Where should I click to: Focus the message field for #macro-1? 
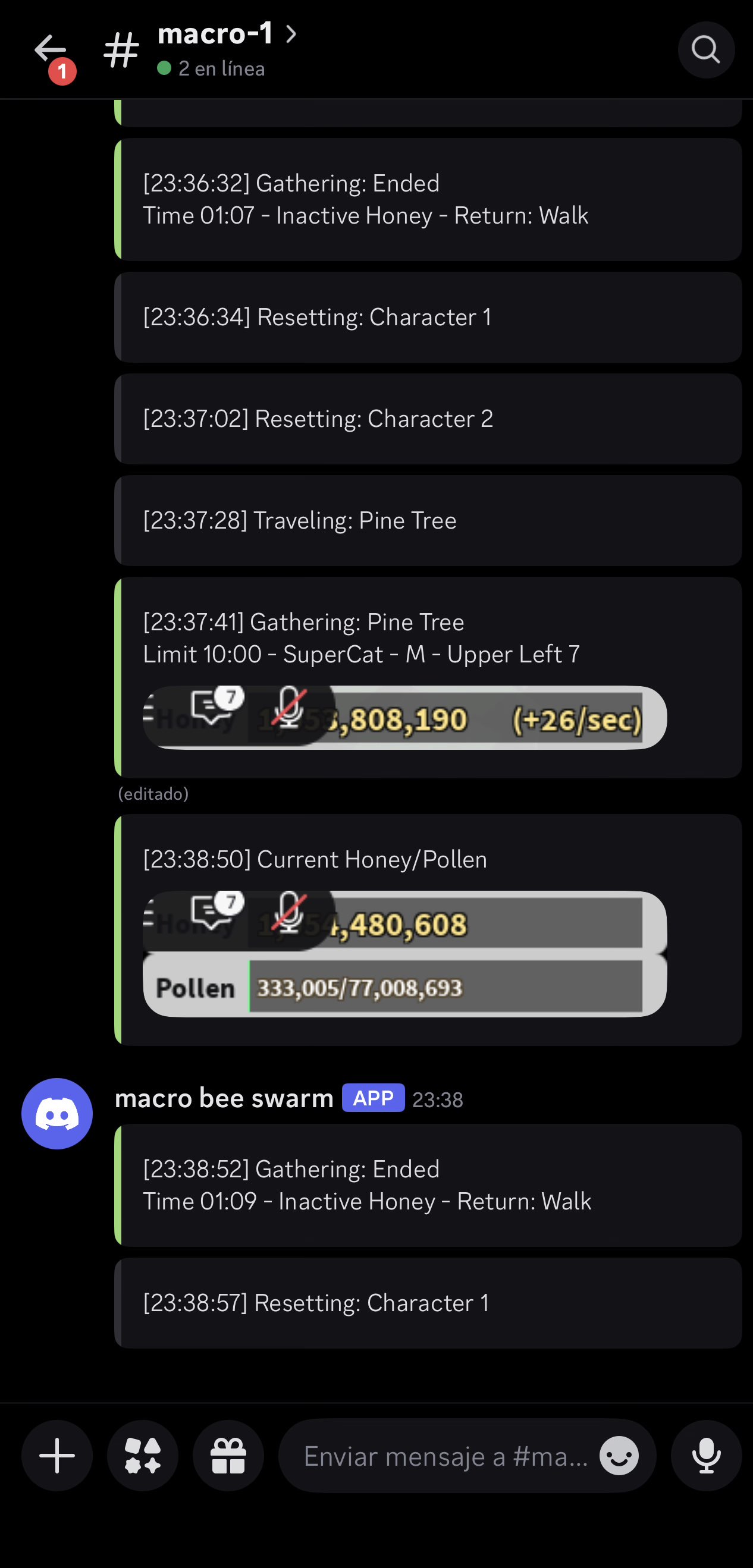tap(444, 1456)
